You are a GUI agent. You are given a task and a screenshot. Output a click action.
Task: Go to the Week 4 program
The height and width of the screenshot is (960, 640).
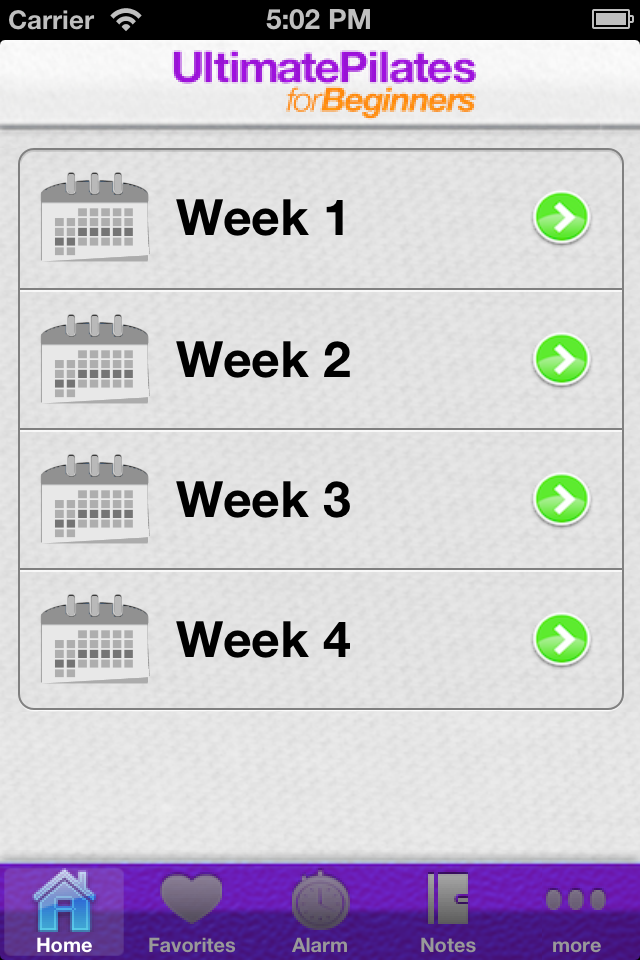pos(320,639)
